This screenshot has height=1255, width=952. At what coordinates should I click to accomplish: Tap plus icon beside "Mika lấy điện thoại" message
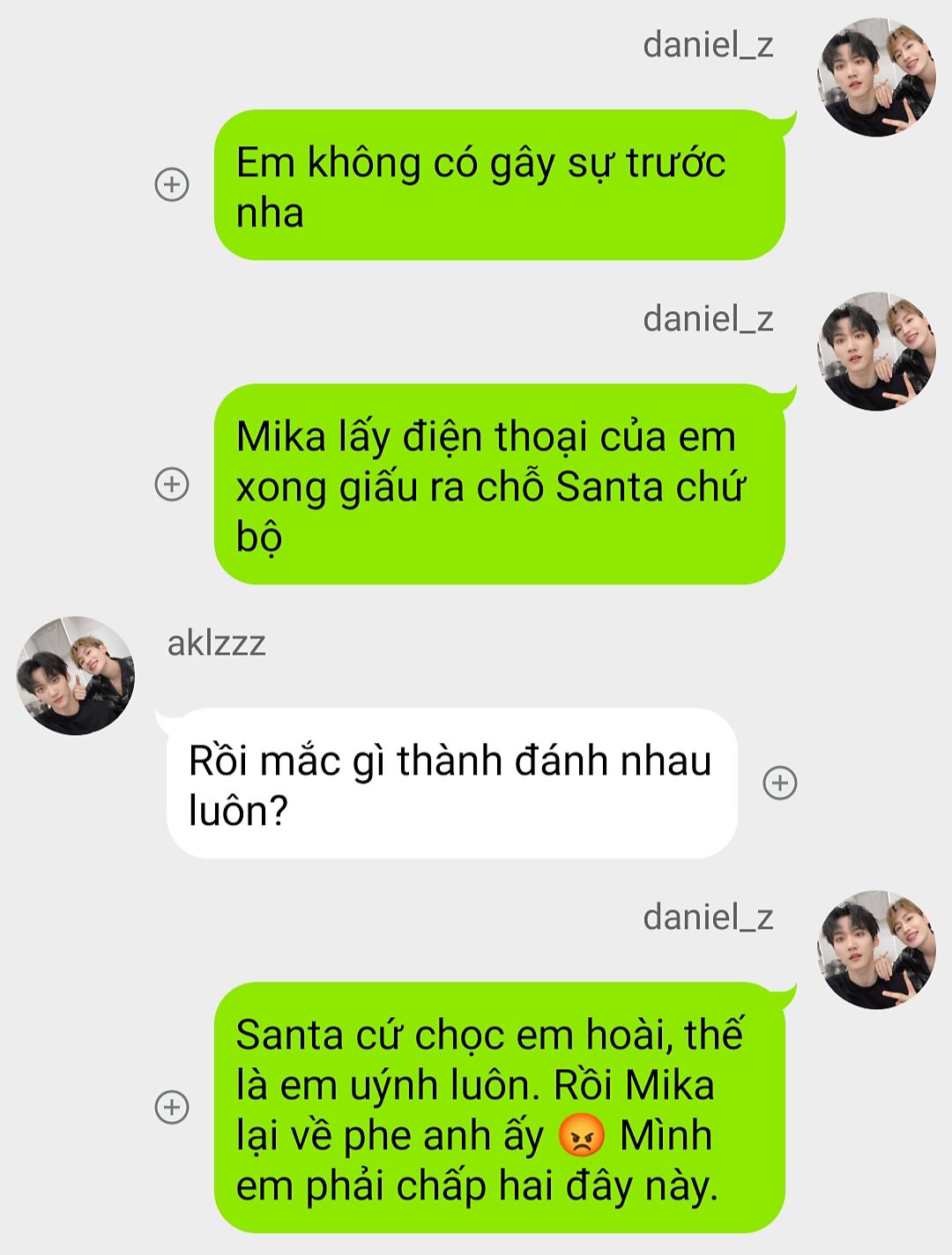pos(172,484)
